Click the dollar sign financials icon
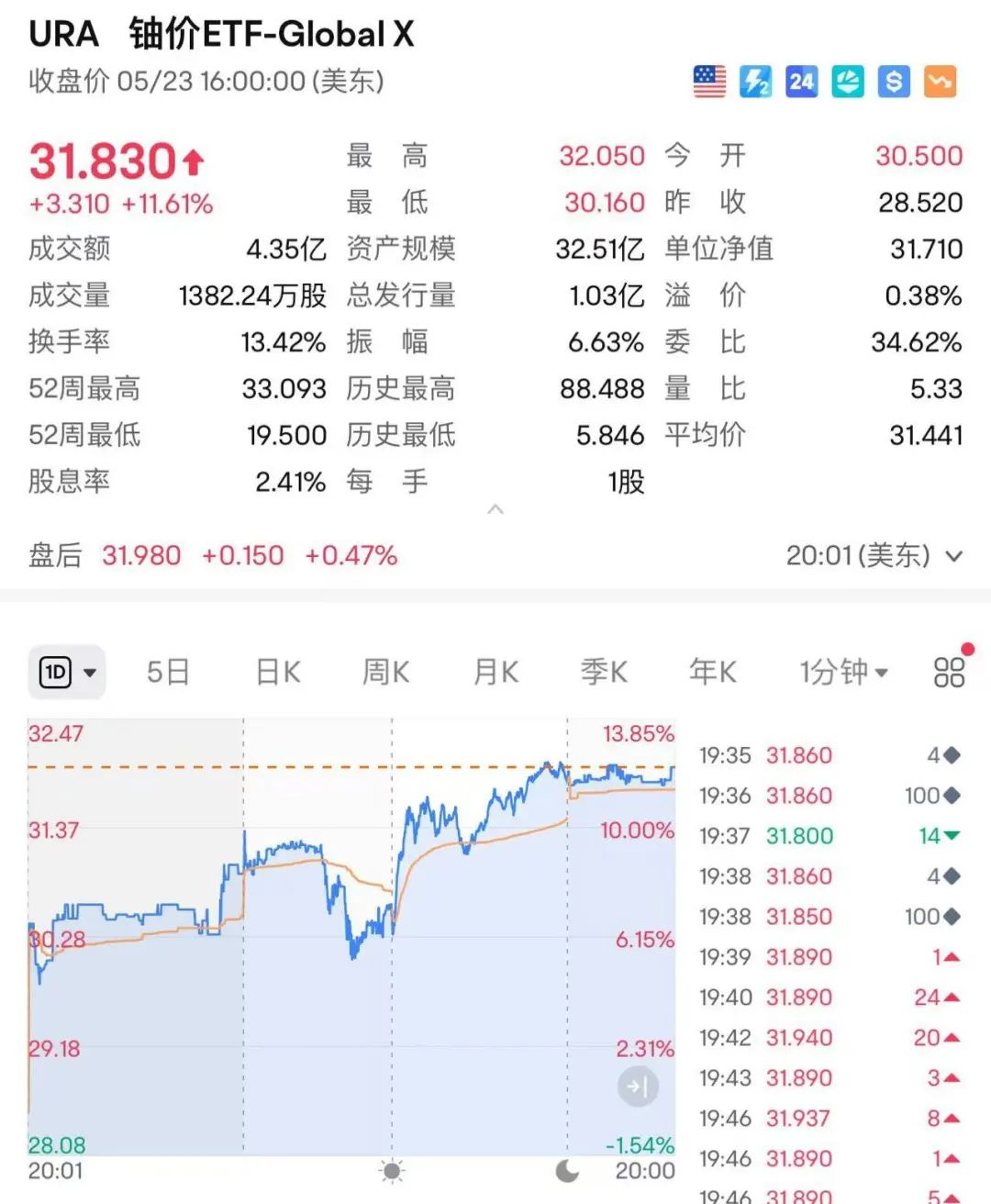 coord(893,81)
